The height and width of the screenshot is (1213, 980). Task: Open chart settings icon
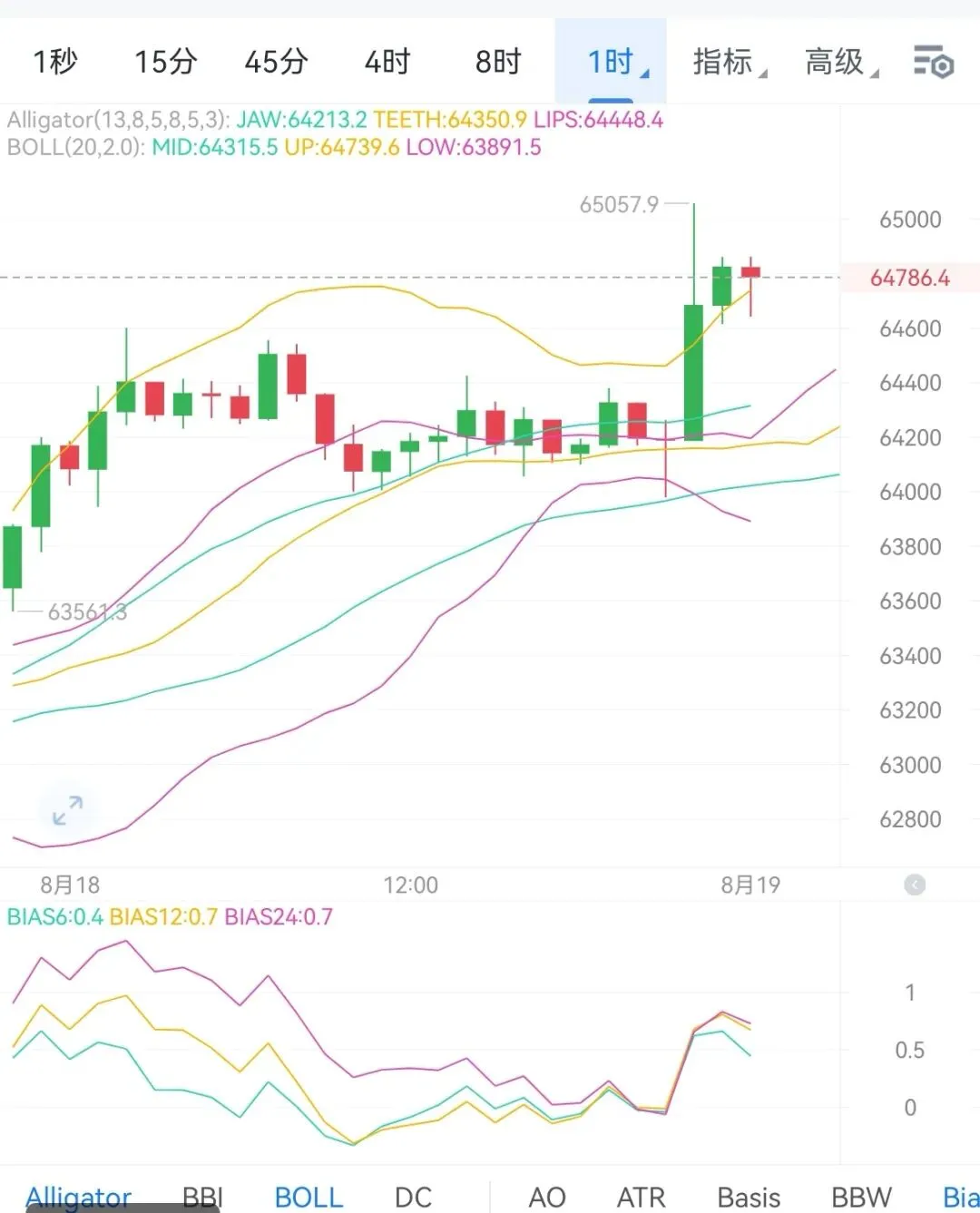point(934,62)
